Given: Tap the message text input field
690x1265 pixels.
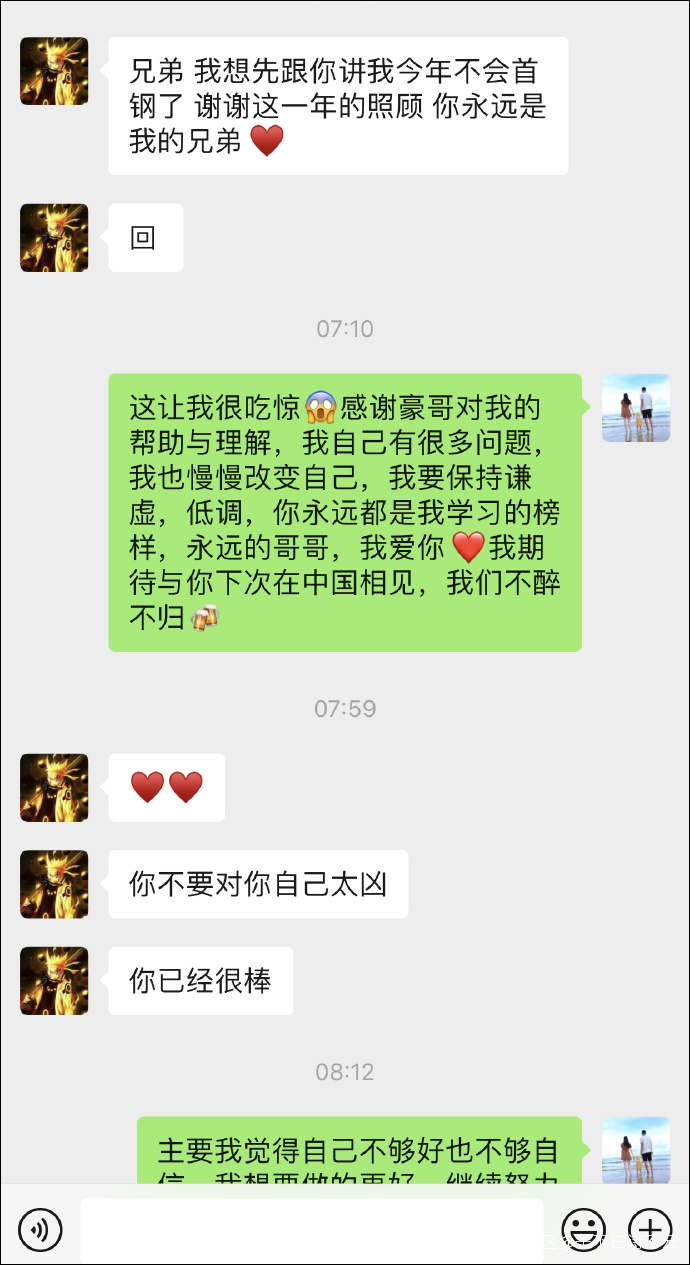Looking at the screenshot, I should click(311, 1229).
